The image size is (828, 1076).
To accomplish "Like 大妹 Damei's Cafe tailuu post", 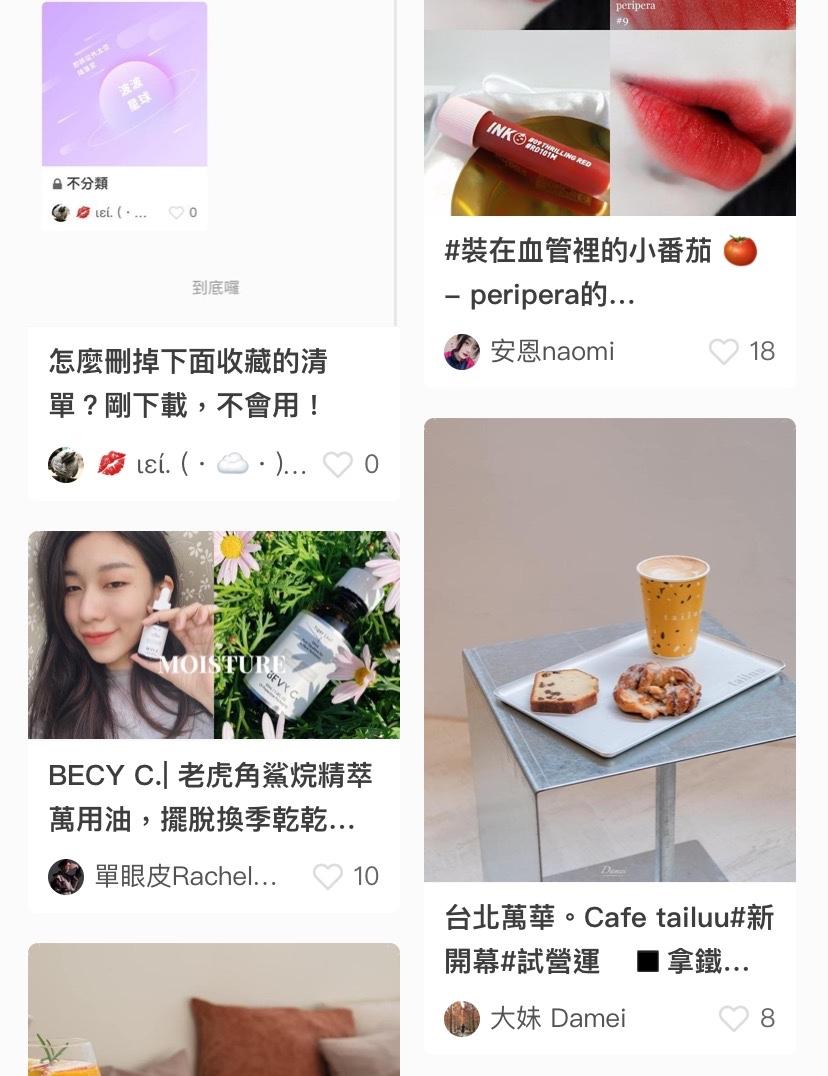I will [x=733, y=1019].
